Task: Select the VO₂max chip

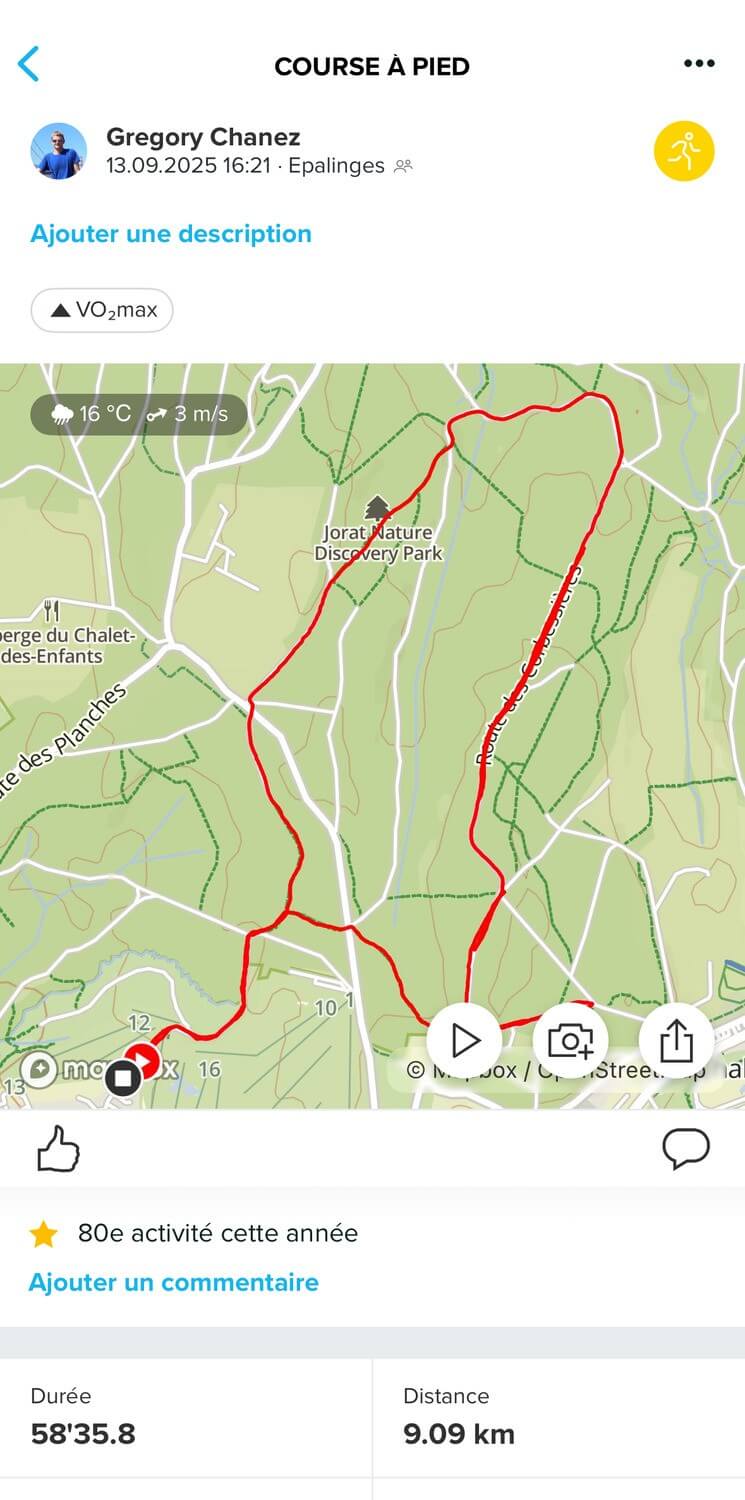Action: pyautogui.click(x=102, y=310)
